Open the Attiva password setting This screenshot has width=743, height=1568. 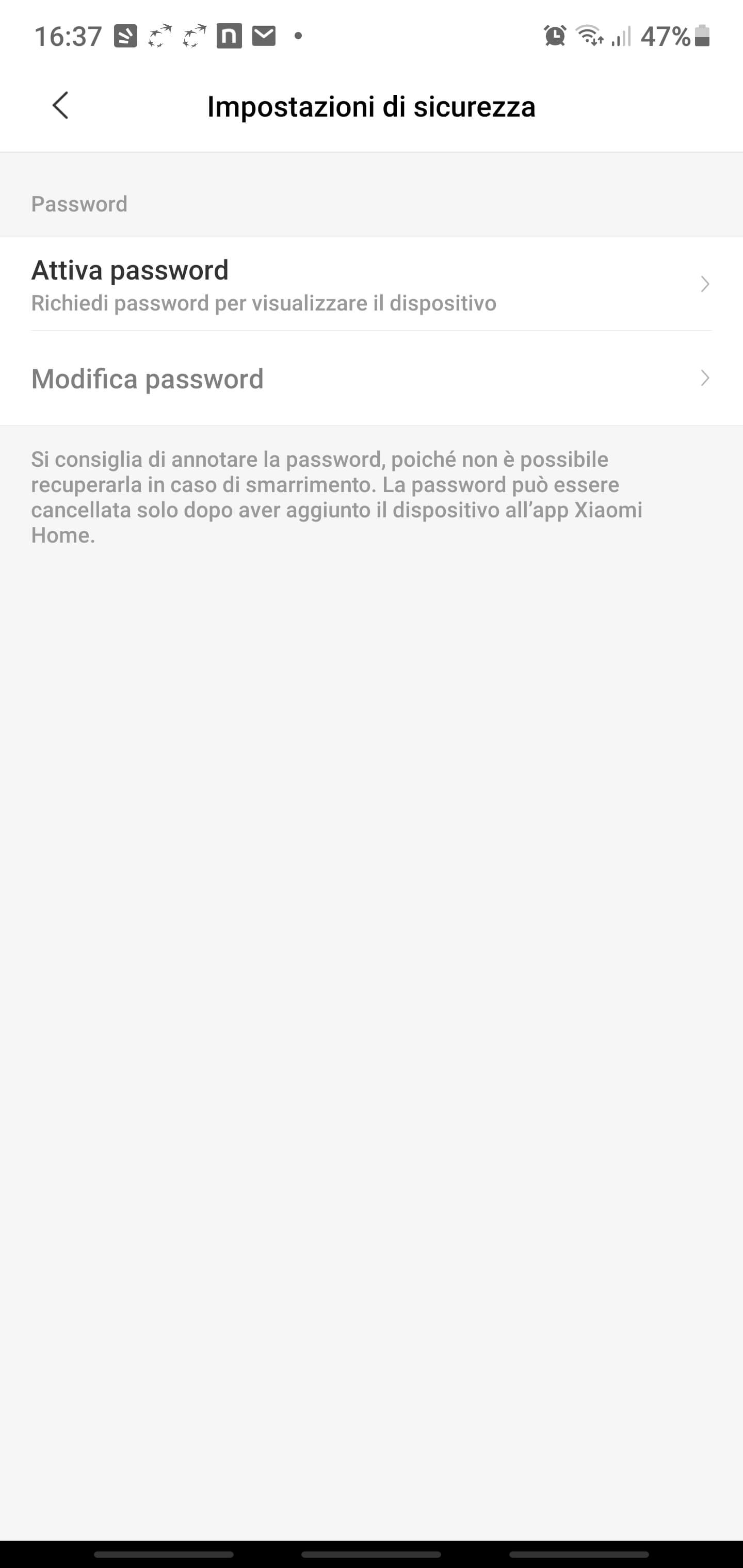(371, 284)
